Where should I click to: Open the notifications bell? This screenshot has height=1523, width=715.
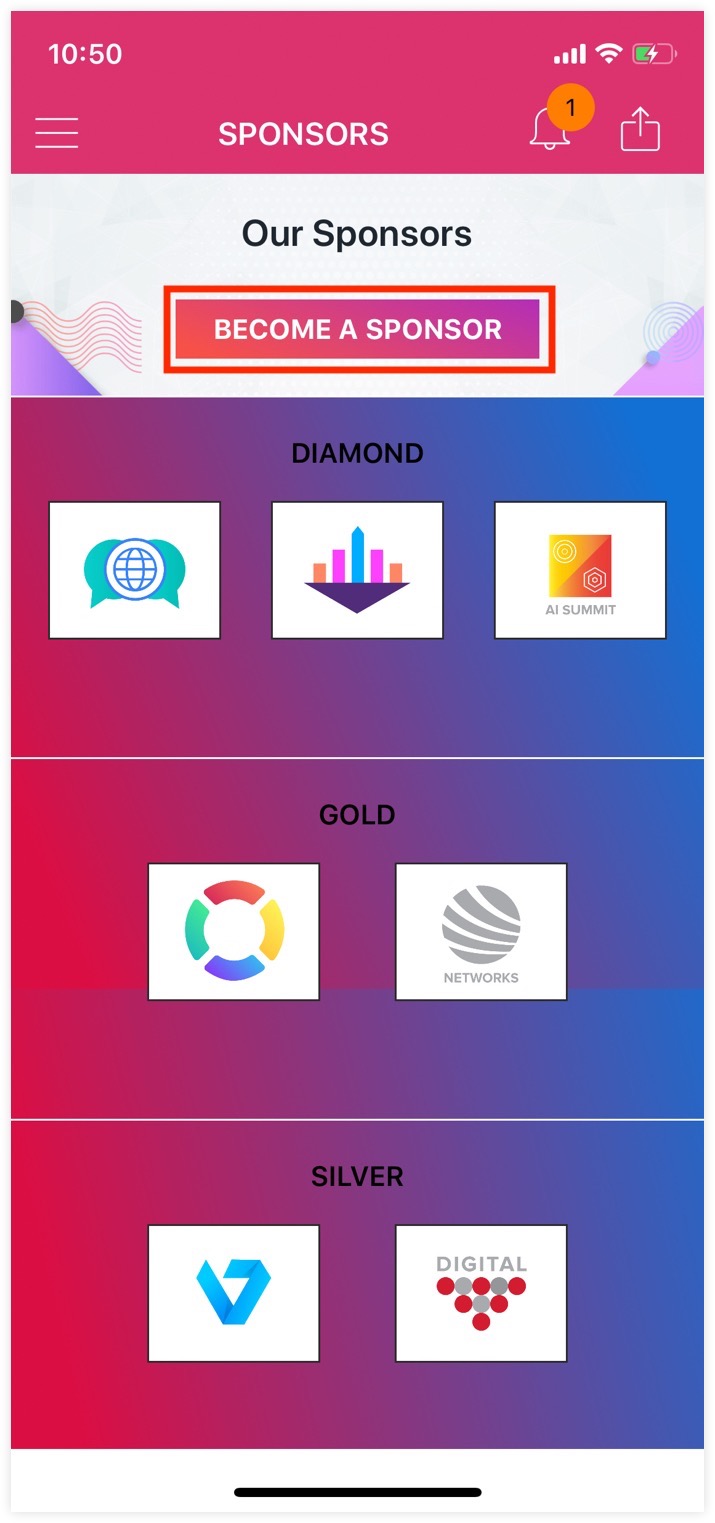point(550,130)
